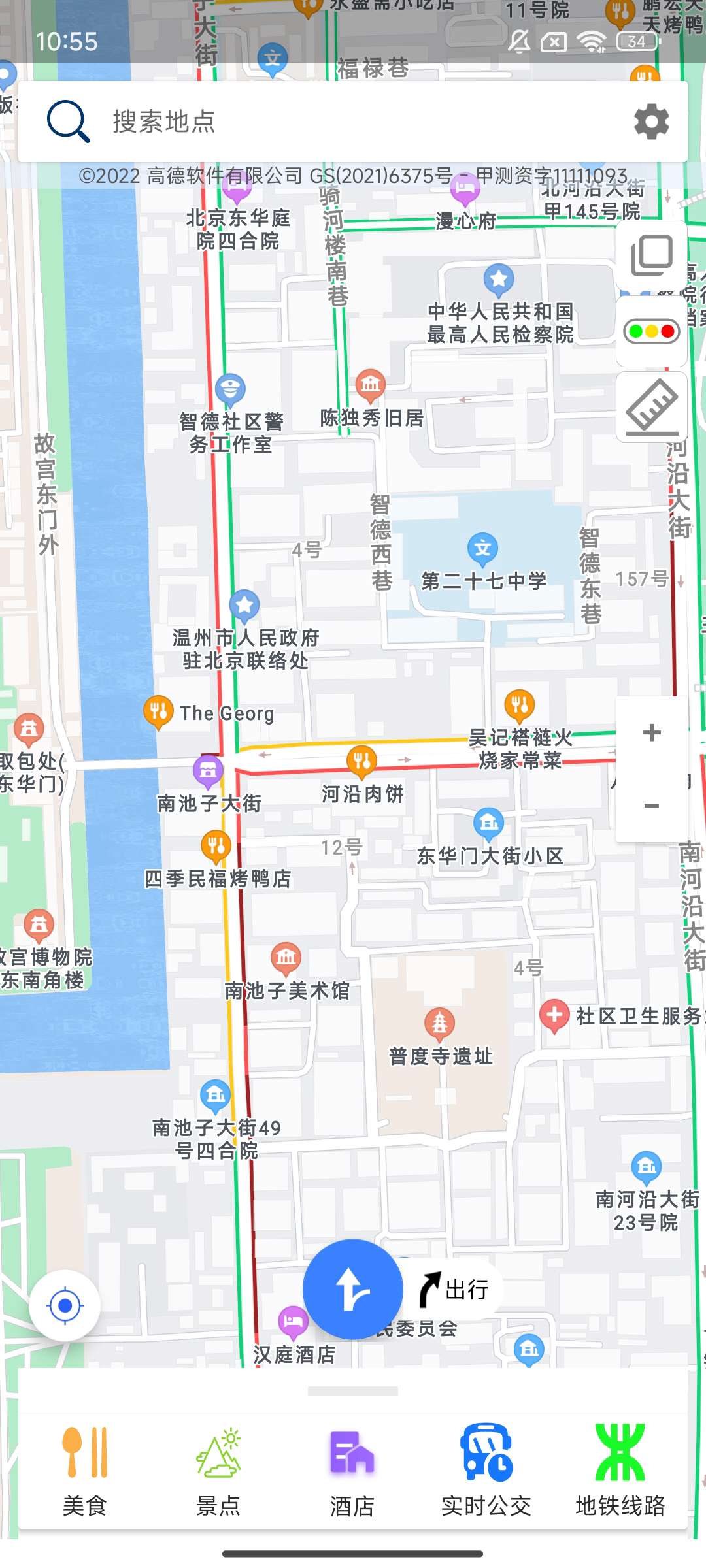Open the ruler distance measuring tool
This screenshot has height=1568, width=706.
pos(651,406)
